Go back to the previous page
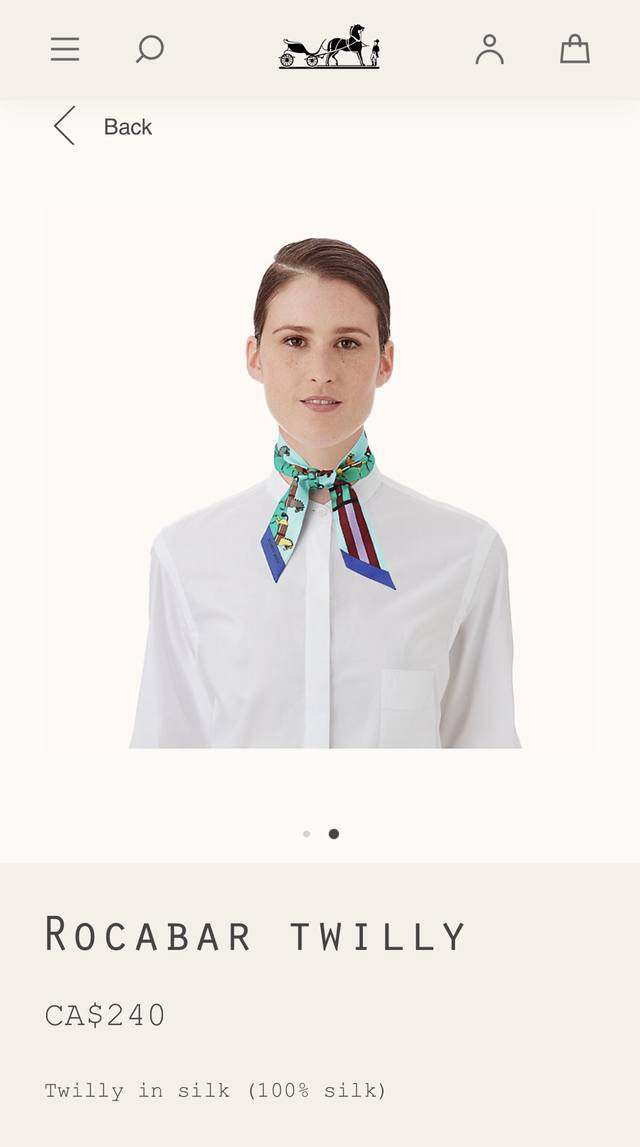640x1147 pixels. point(103,127)
